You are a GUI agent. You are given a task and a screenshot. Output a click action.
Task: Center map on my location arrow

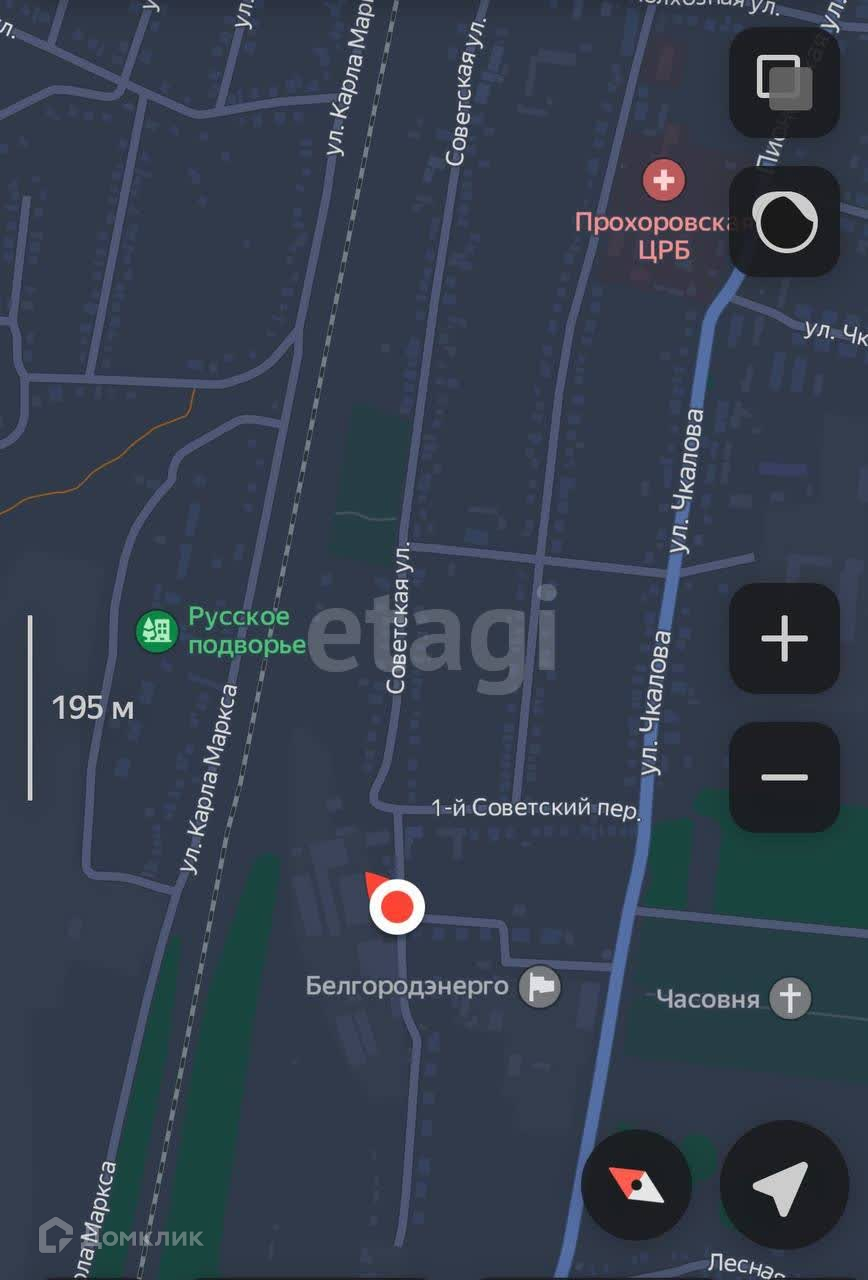point(784,1185)
